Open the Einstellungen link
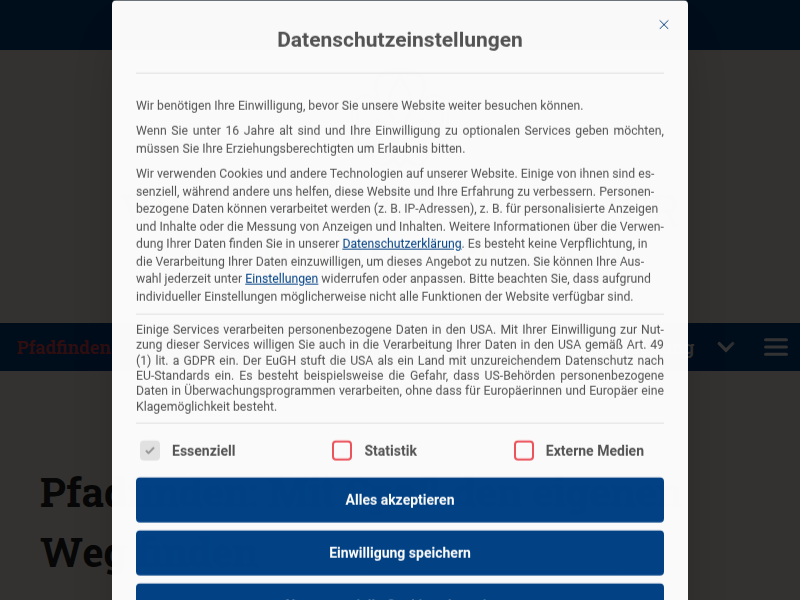800x600 pixels. tap(281, 279)
